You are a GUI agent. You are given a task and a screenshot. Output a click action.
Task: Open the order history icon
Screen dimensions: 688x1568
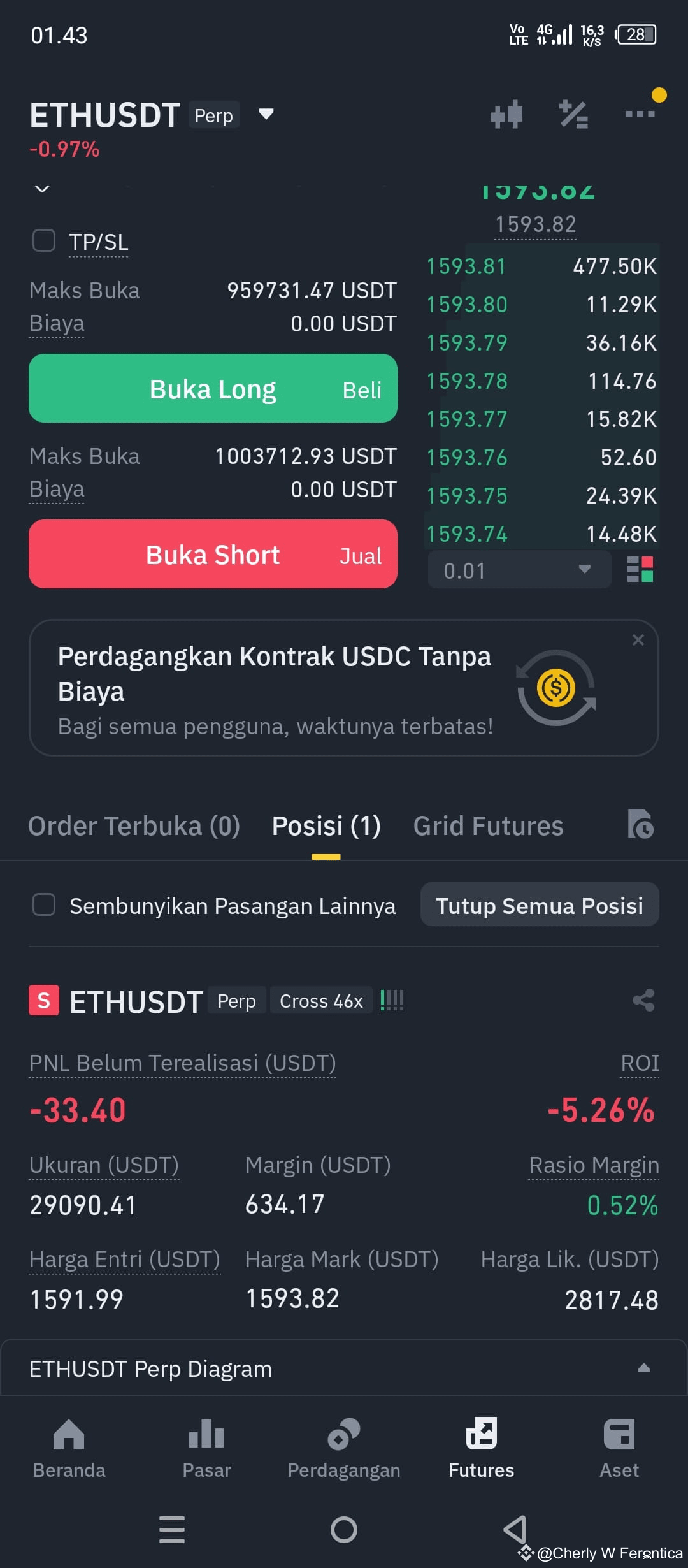[x=640, y=824]
